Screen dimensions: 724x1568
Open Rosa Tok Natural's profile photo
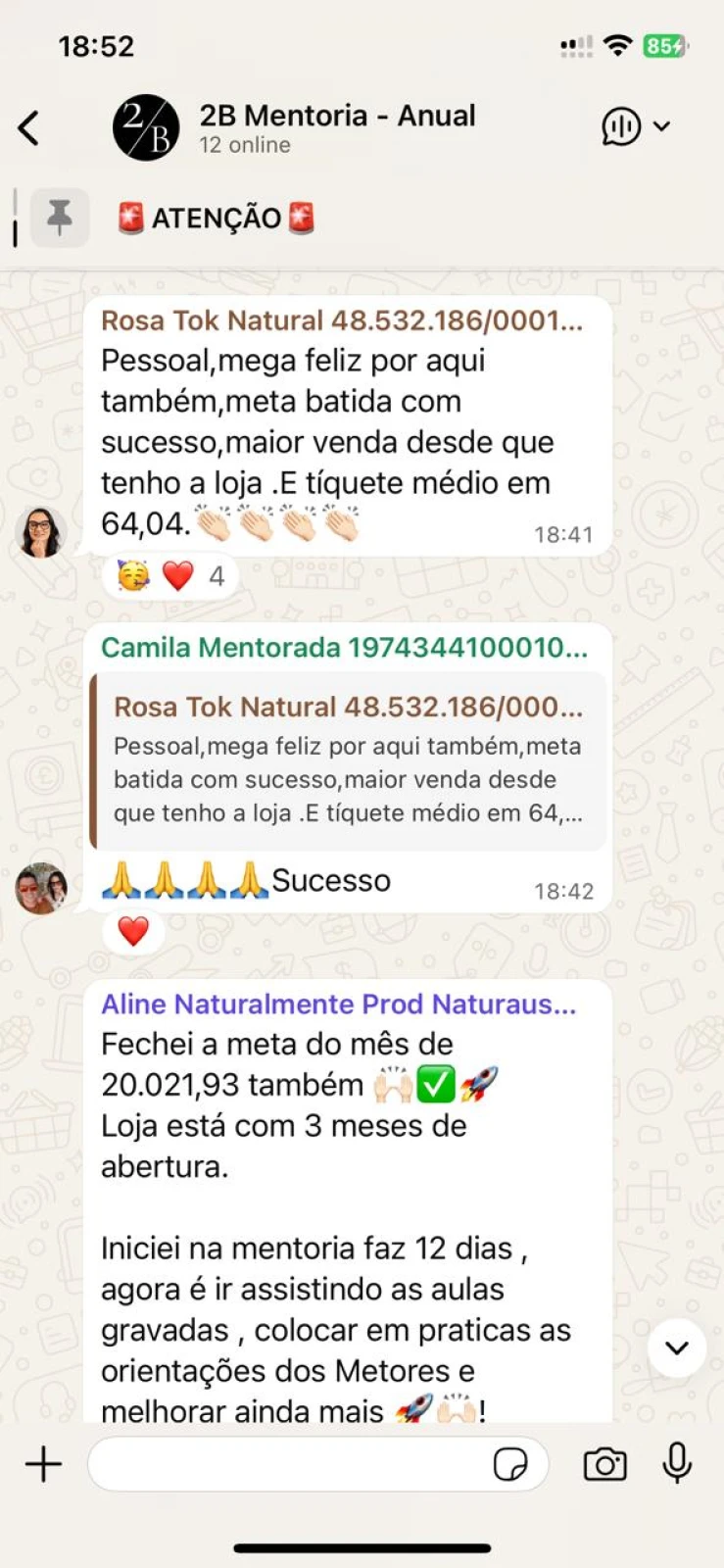[x=41, y=533]
